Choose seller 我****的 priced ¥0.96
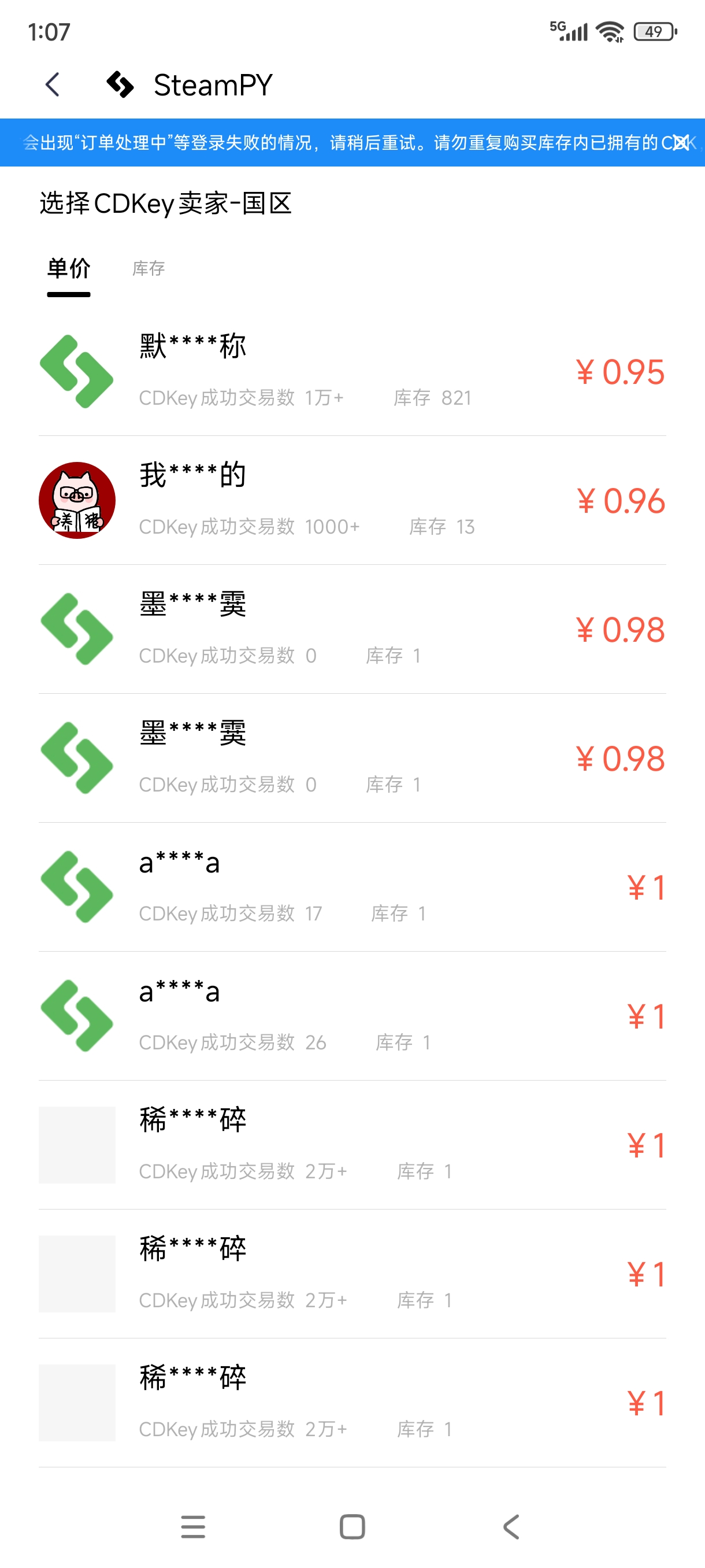 (x=352, y=499)
